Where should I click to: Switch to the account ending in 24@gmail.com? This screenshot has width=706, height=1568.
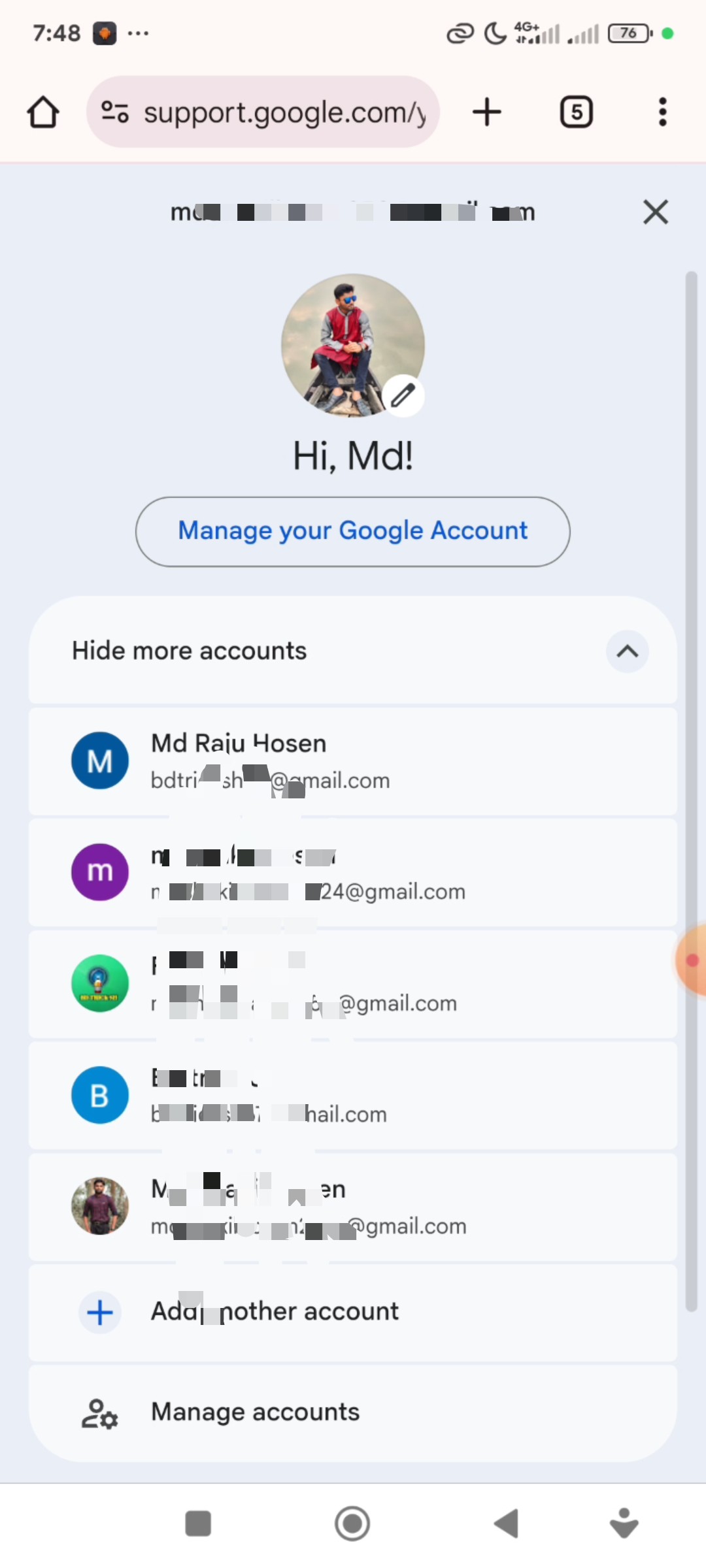[353, 873]
